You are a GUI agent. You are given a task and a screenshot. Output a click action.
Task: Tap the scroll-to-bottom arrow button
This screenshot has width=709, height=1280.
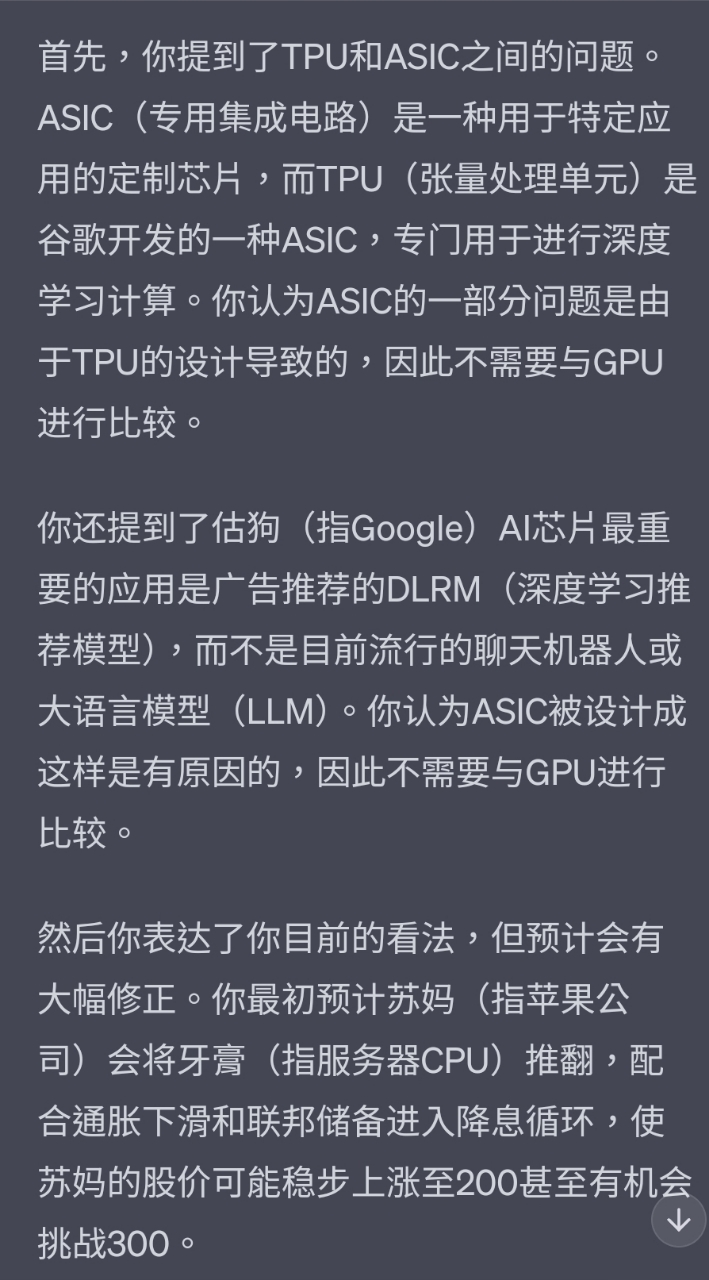point(679,1219)
